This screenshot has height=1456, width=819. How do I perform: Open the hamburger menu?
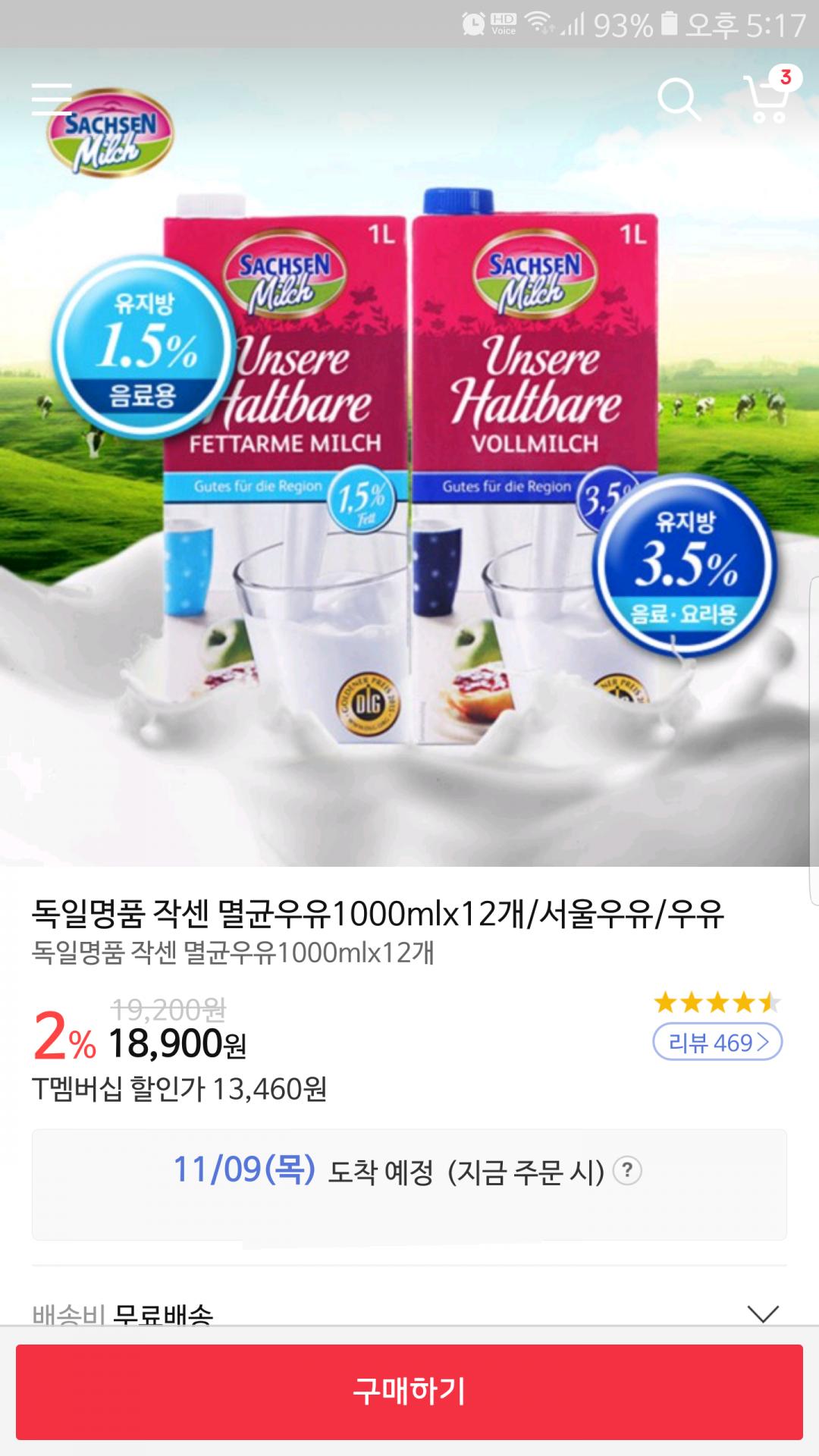[52, 99]
